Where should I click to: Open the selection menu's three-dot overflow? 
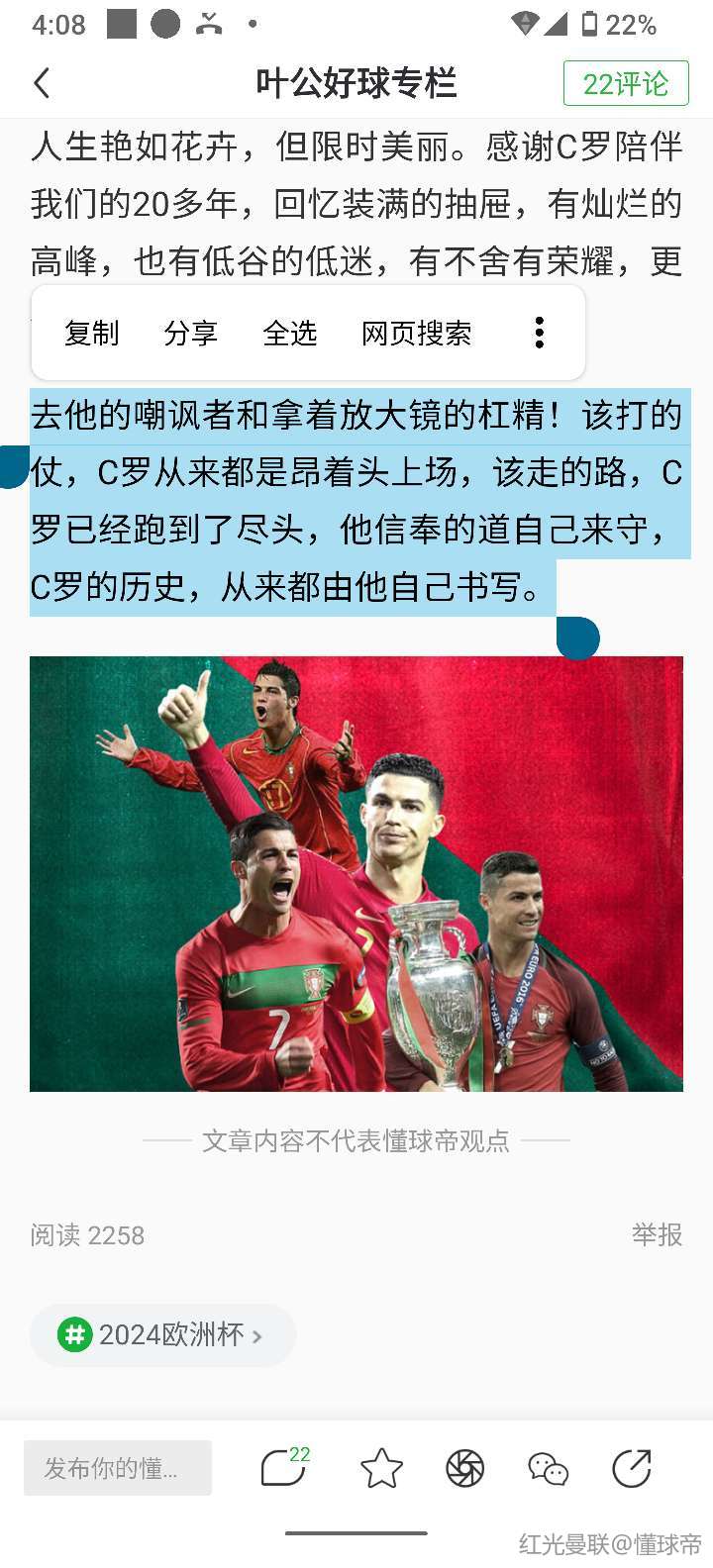(x=539, y=333)
